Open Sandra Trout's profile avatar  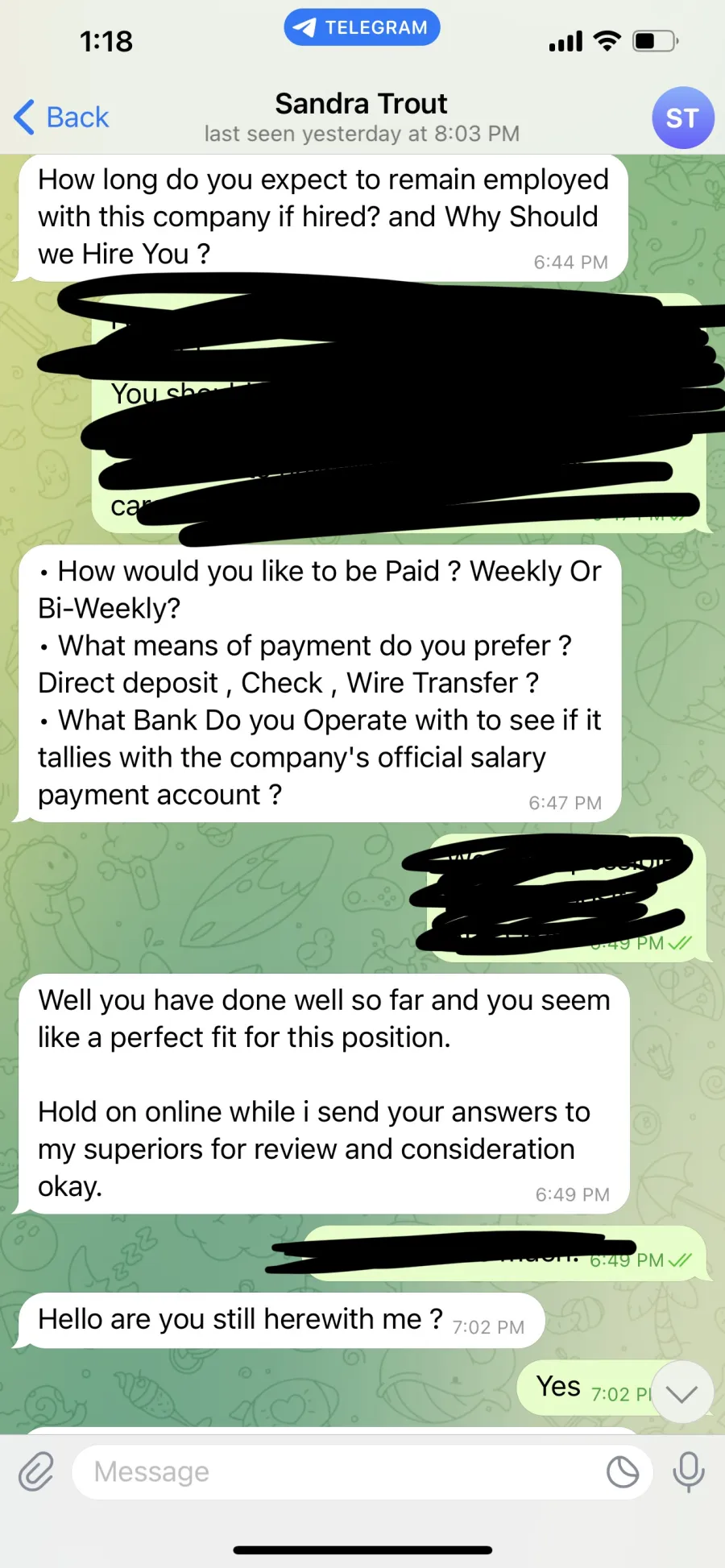[682, 118]
